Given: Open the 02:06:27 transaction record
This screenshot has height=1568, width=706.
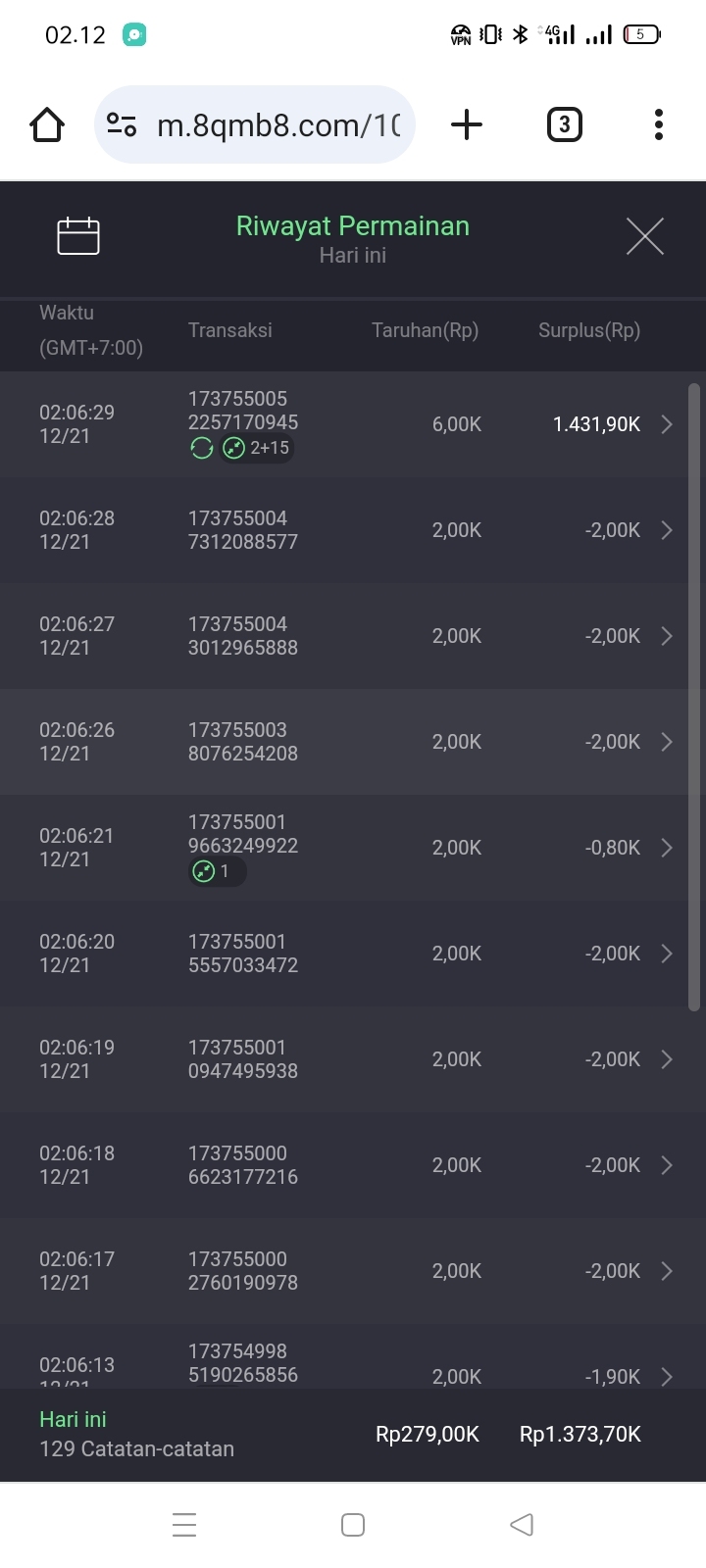Looking at the screenshot, I should coord(353,636).
